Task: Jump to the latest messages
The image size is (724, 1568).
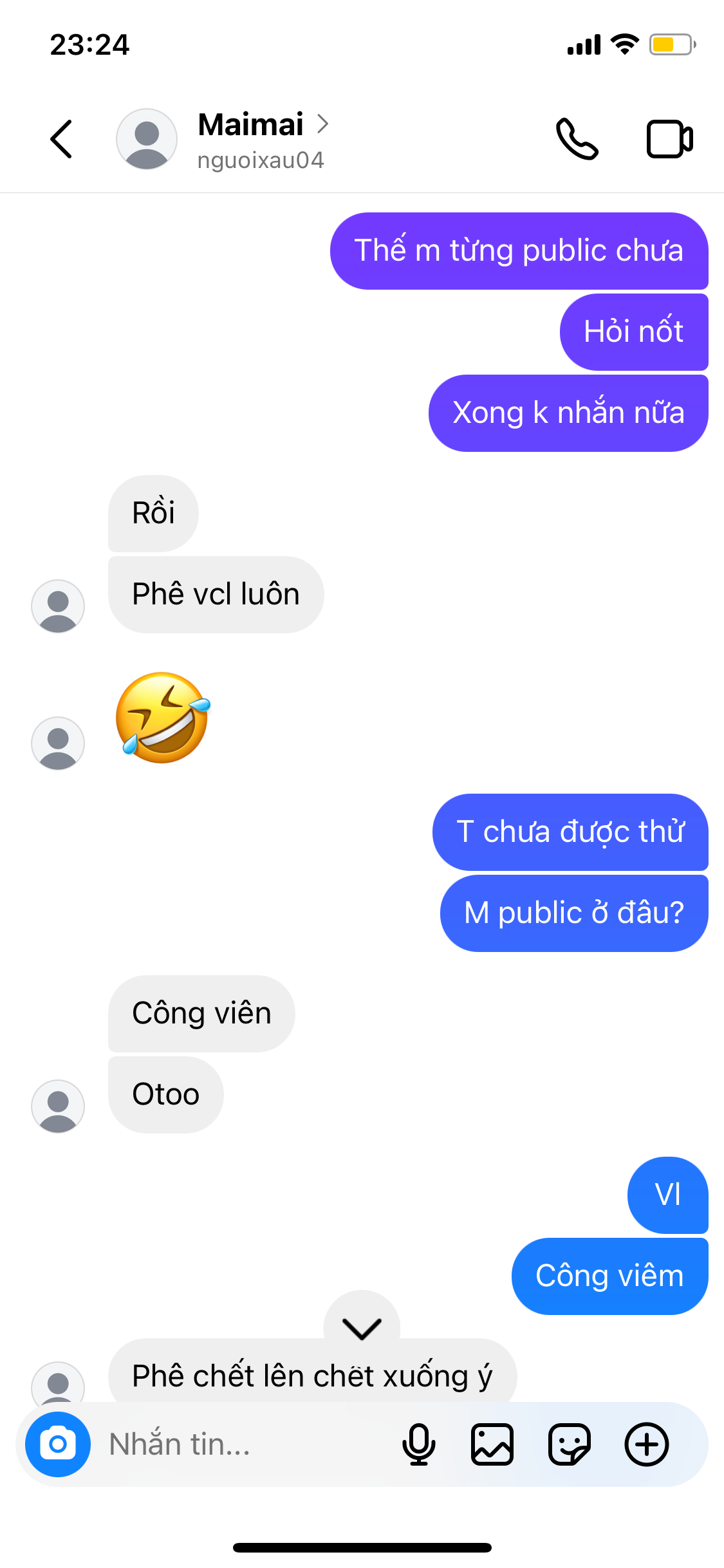Action: tap(362, 1327)
